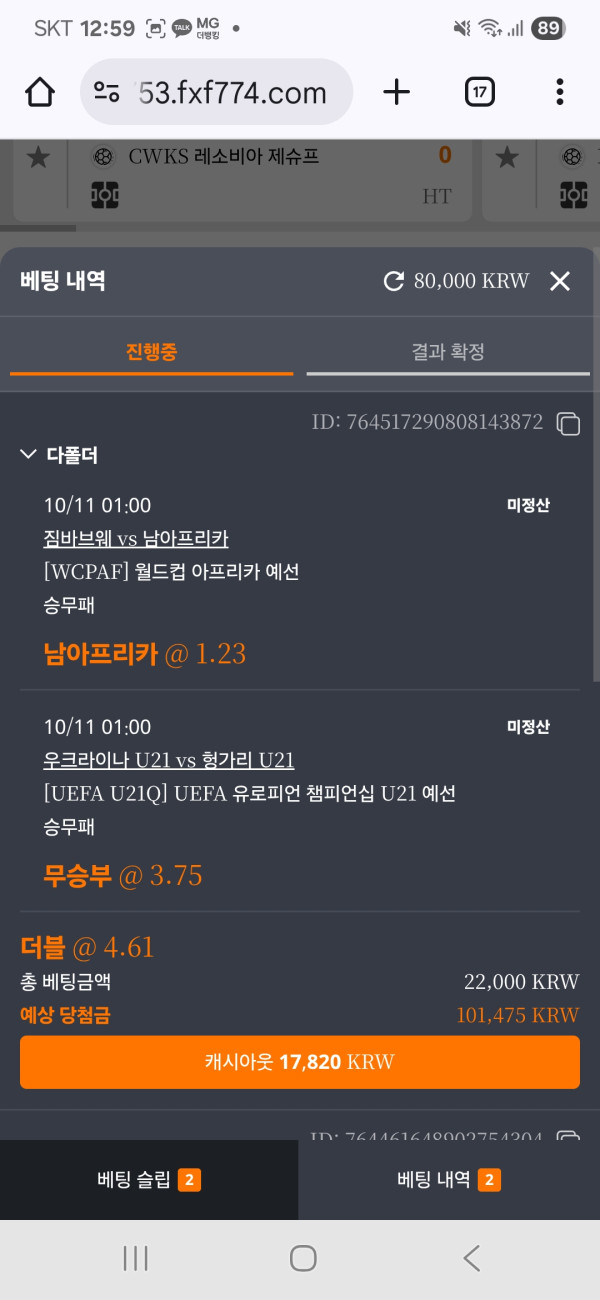Open the browser overflow menu
The width and height of the screenshot is (600, 1300).
coord(559,93)
